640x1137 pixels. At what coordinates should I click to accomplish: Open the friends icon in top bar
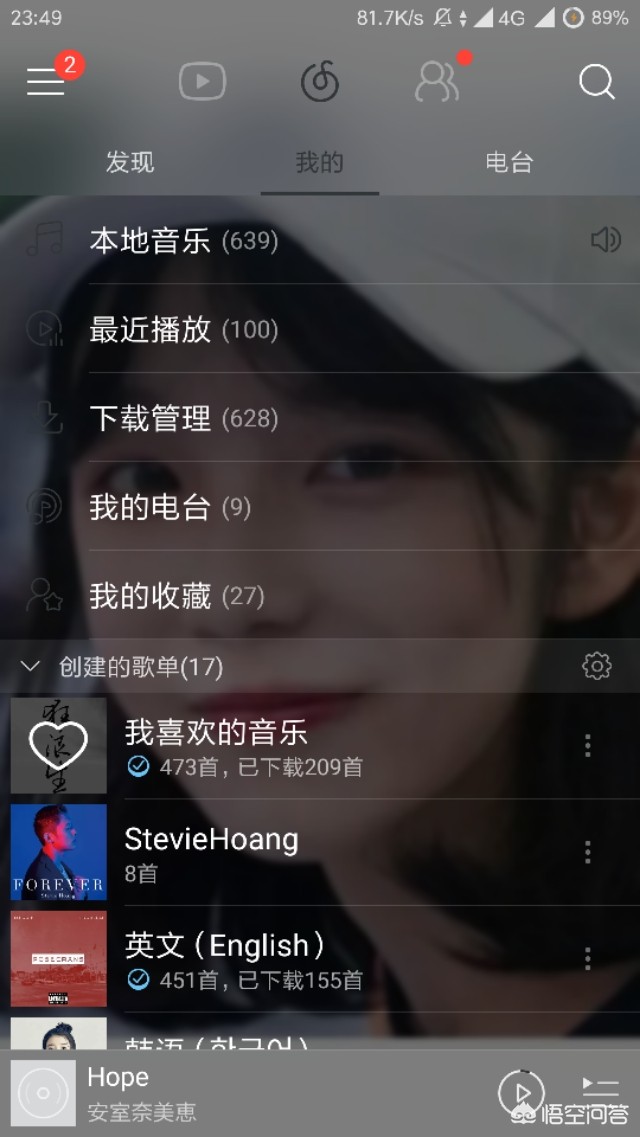pyautogui.click(x=437, y=82)
